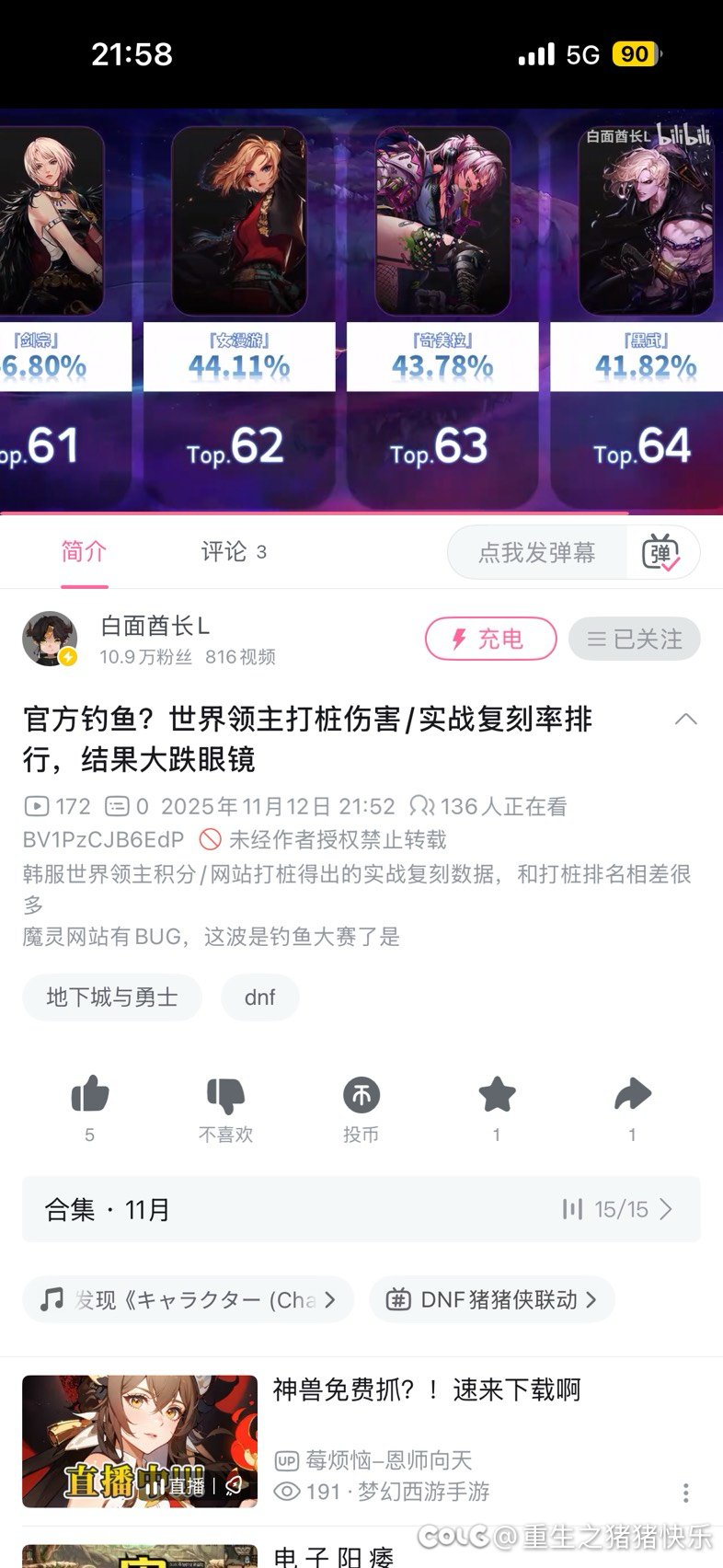Open the 发现《キャラクター music chip

(188, 1299)
